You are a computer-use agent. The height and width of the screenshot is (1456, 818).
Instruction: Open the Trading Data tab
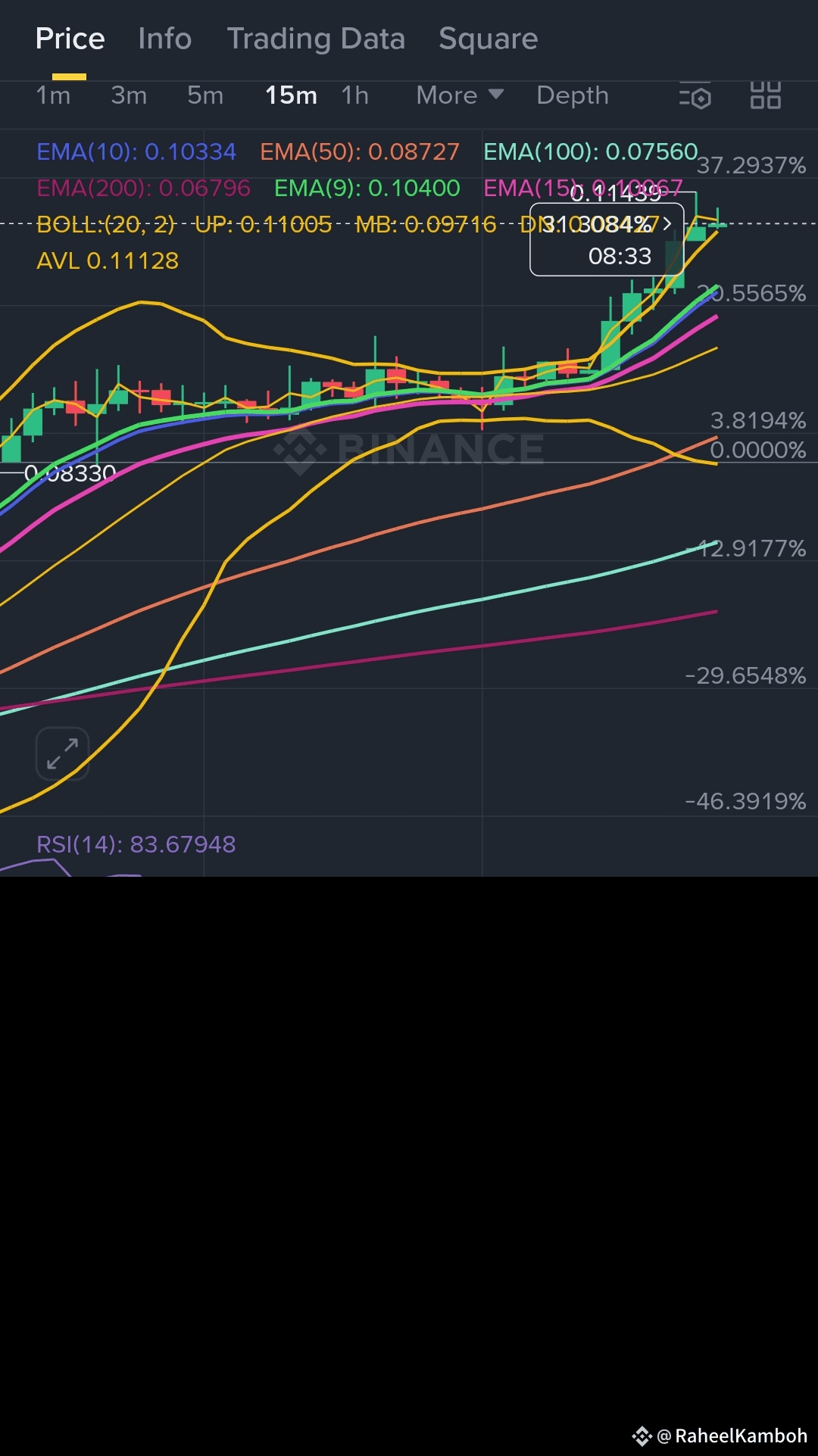(x=316, y=39)
